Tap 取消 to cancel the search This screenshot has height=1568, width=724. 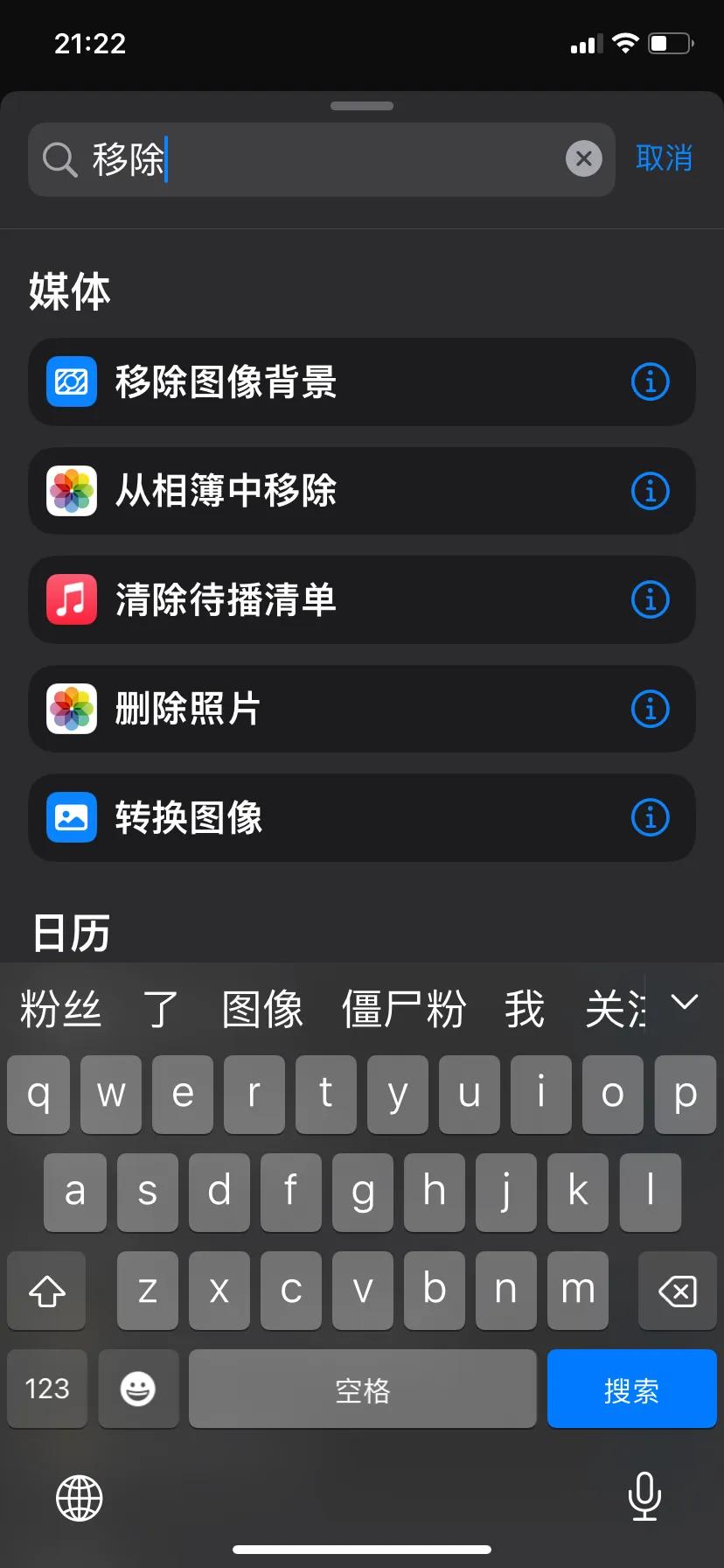coord(664,158)
